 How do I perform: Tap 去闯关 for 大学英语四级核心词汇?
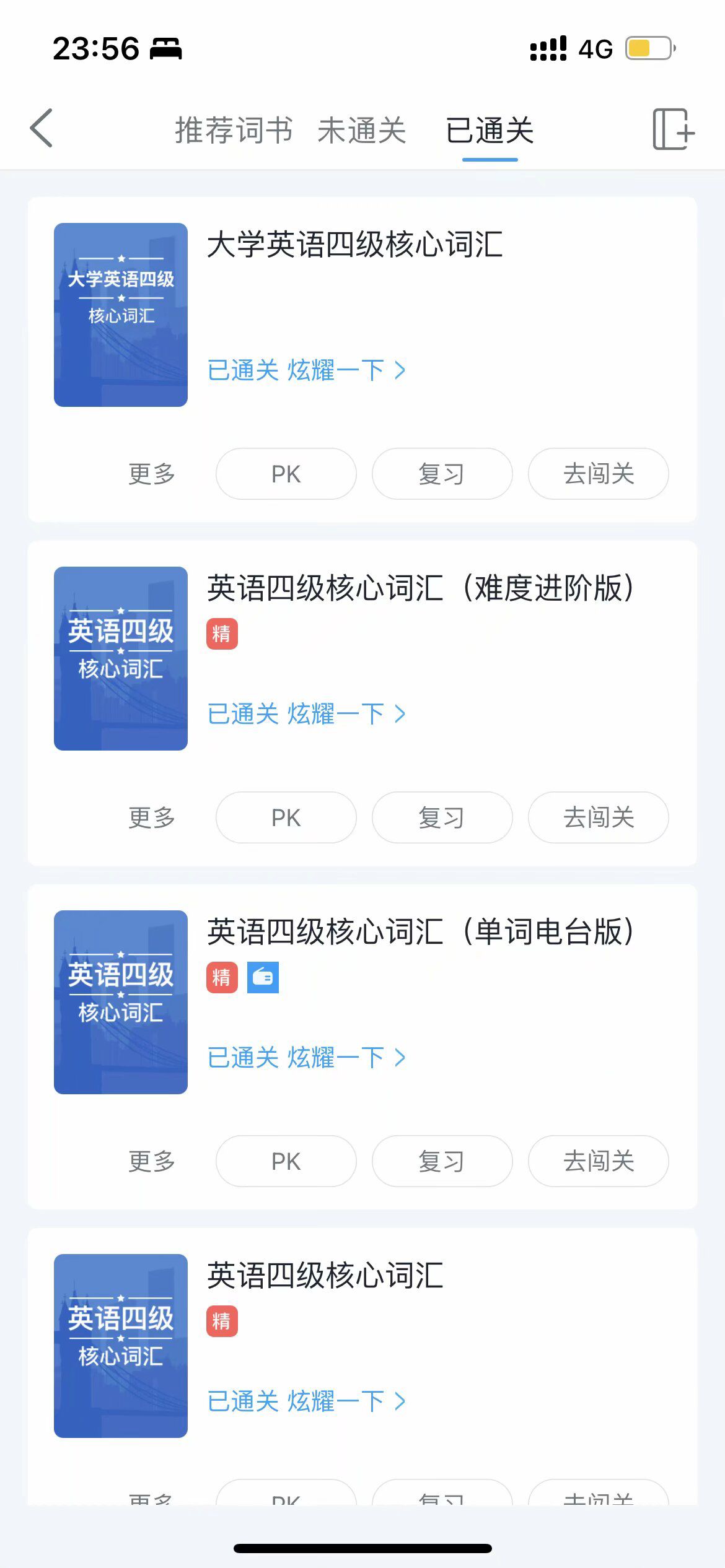(x=598, y=474)
